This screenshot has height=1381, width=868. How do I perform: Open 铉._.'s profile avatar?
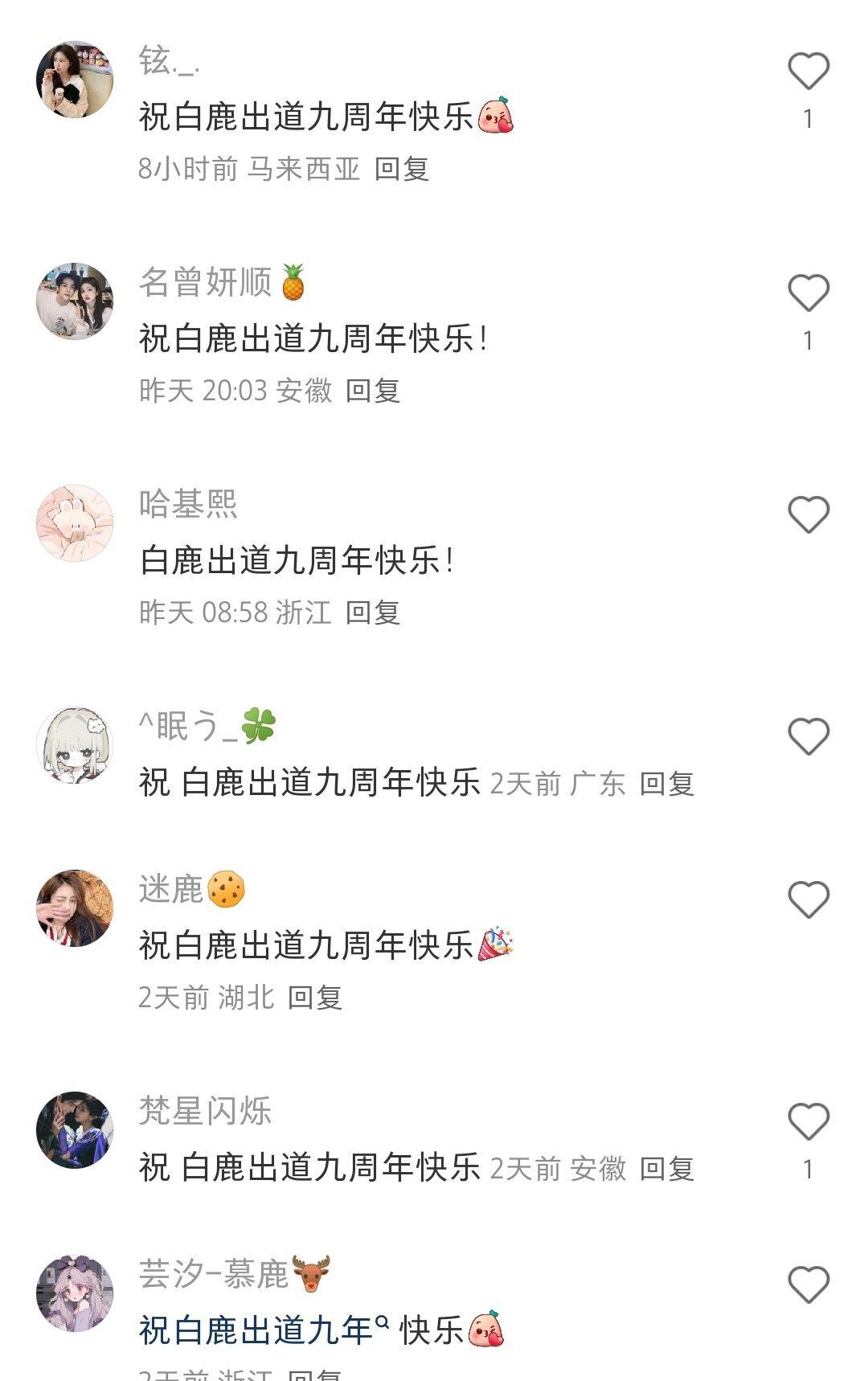pyautogui.click(x=75, y=80)
